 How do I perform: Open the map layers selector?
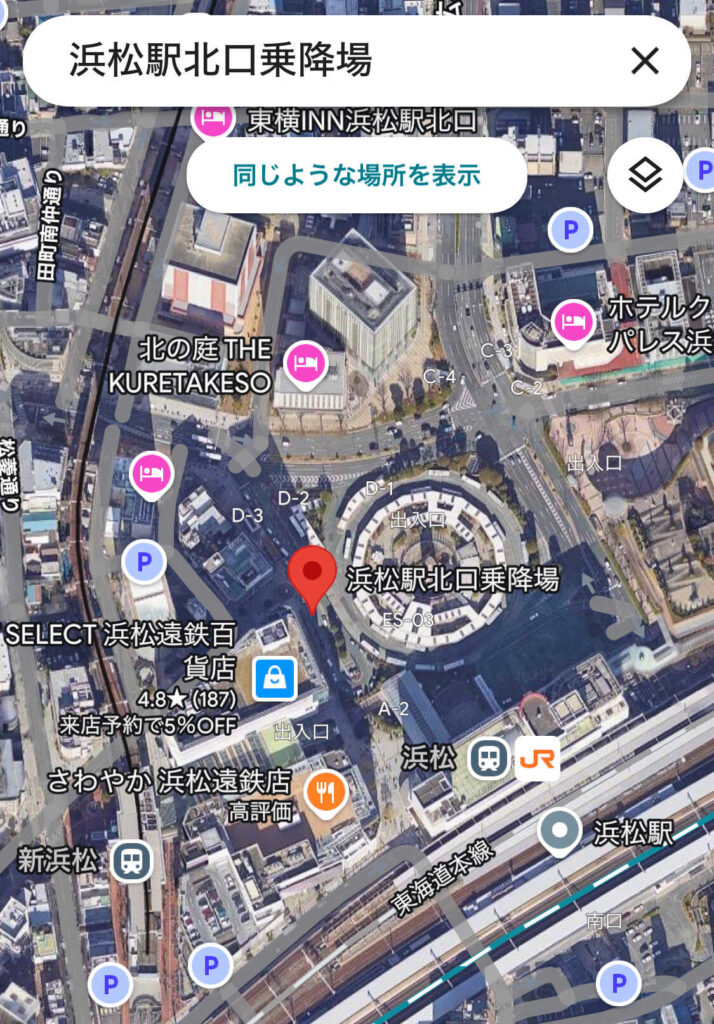pyautogui.click(x=645, y=176)
